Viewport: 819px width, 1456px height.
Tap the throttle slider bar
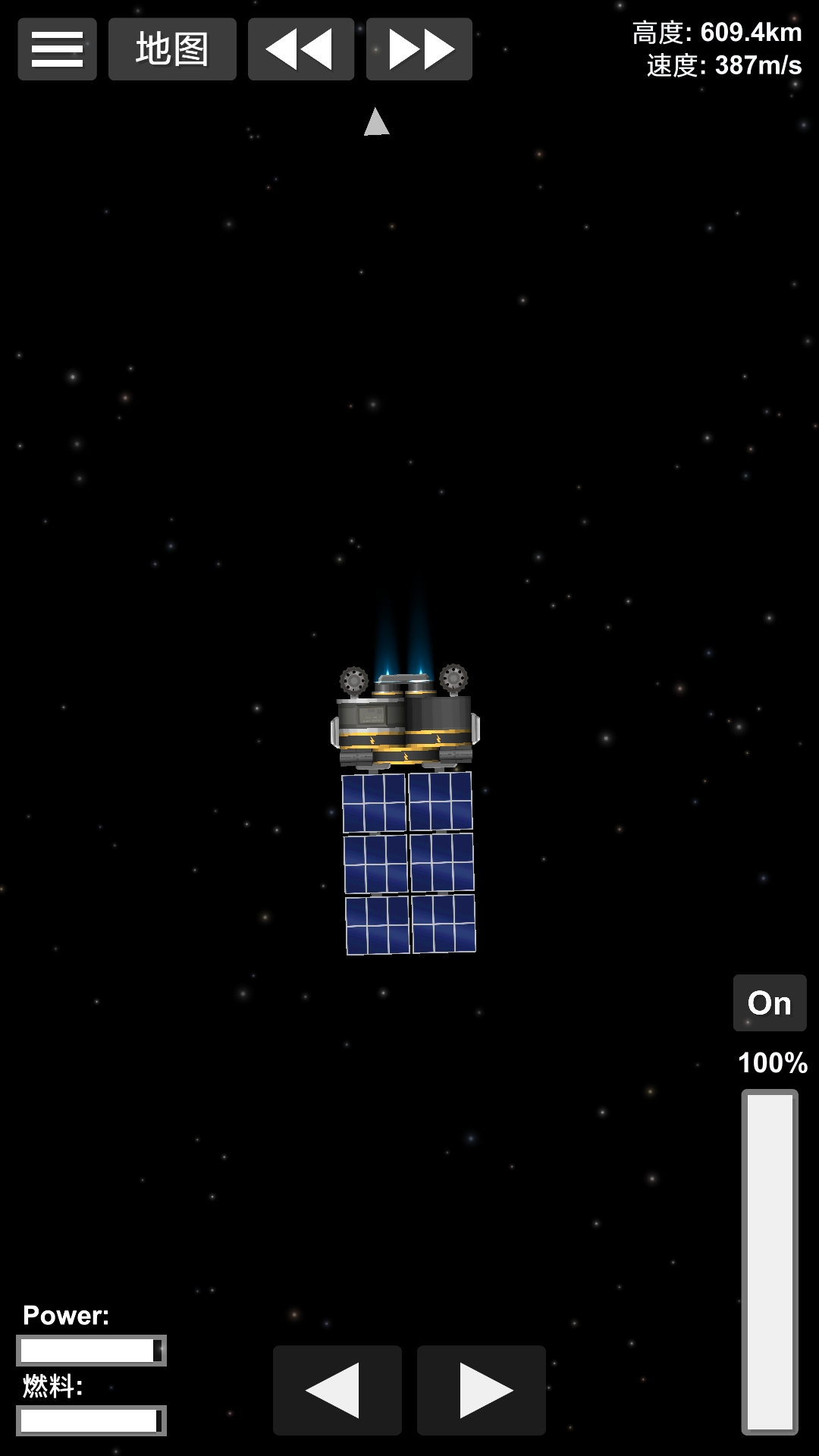tap(769, 1261)
